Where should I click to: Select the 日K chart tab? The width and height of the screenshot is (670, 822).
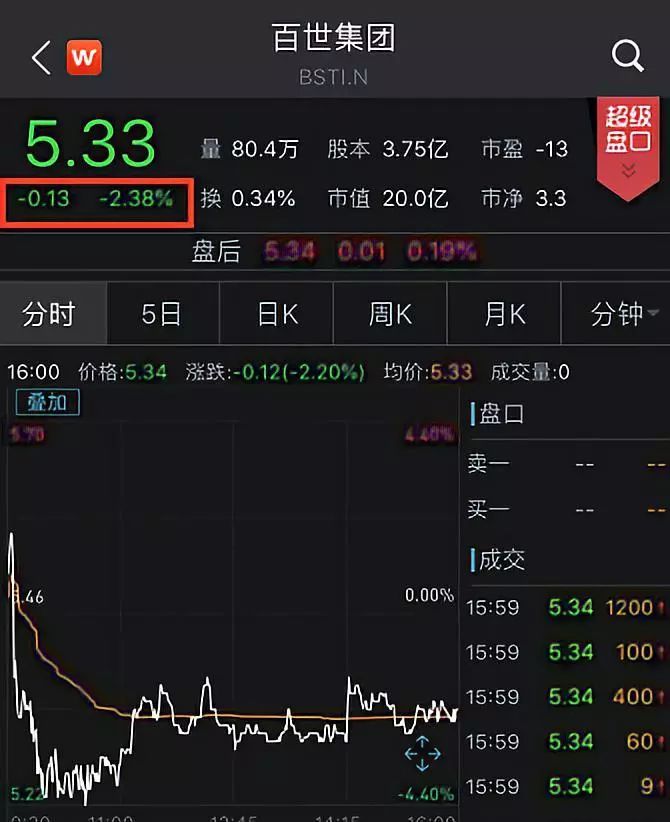coord(277,315)
